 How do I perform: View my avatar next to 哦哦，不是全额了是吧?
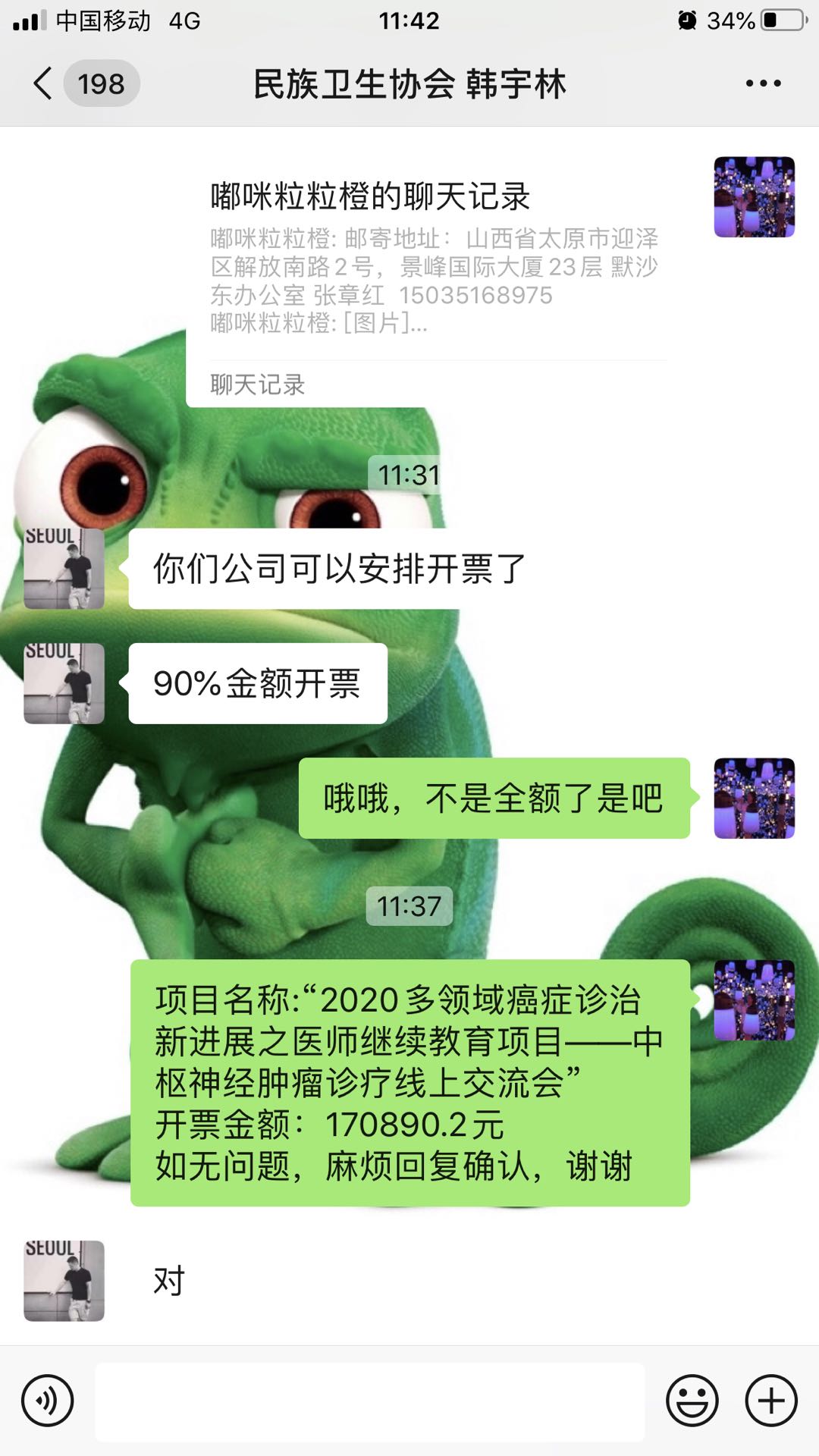pyautogui.click(x=754, y=798)
